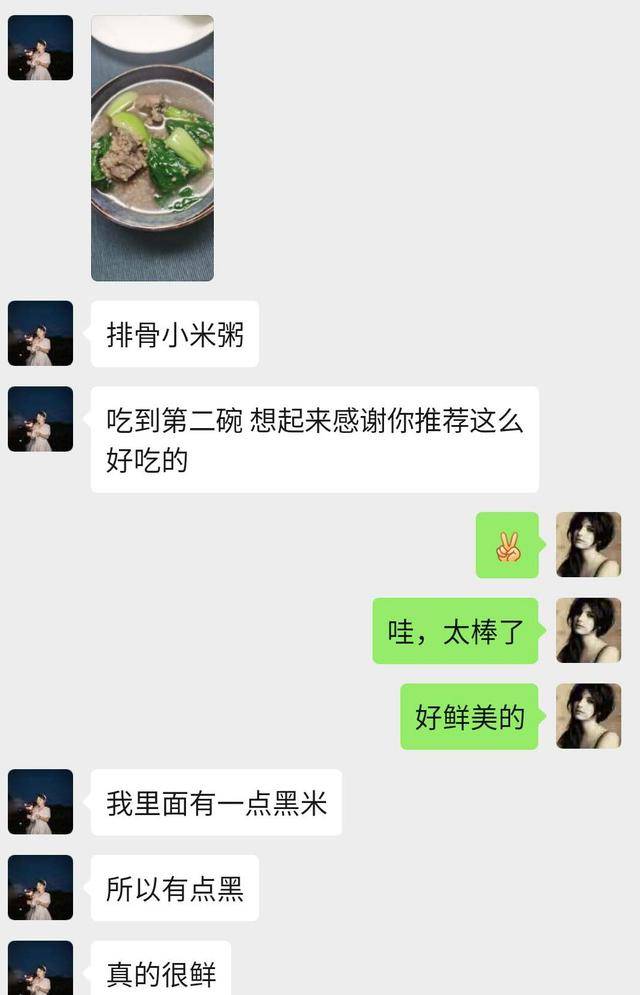Select my avatar beside 好鲜美的

click(588, 716)
